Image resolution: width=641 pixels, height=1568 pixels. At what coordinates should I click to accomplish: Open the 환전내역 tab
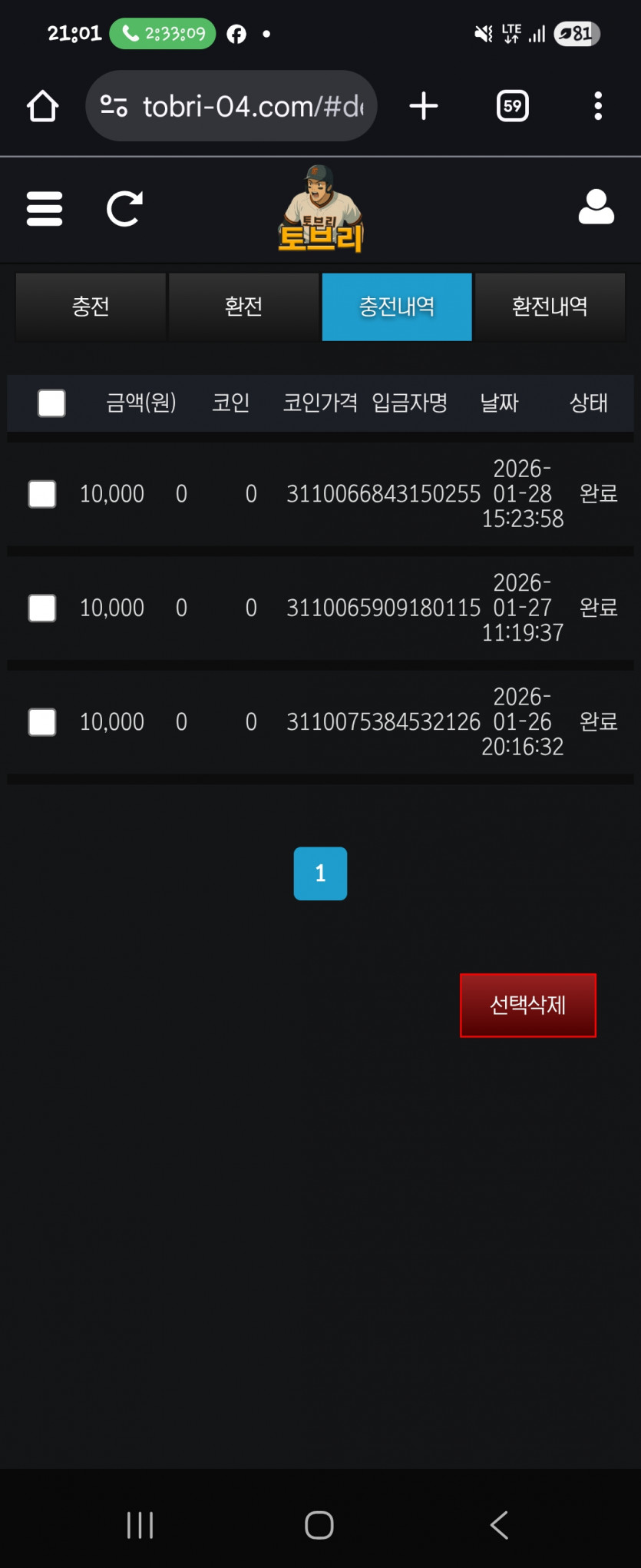pos(550,307)
